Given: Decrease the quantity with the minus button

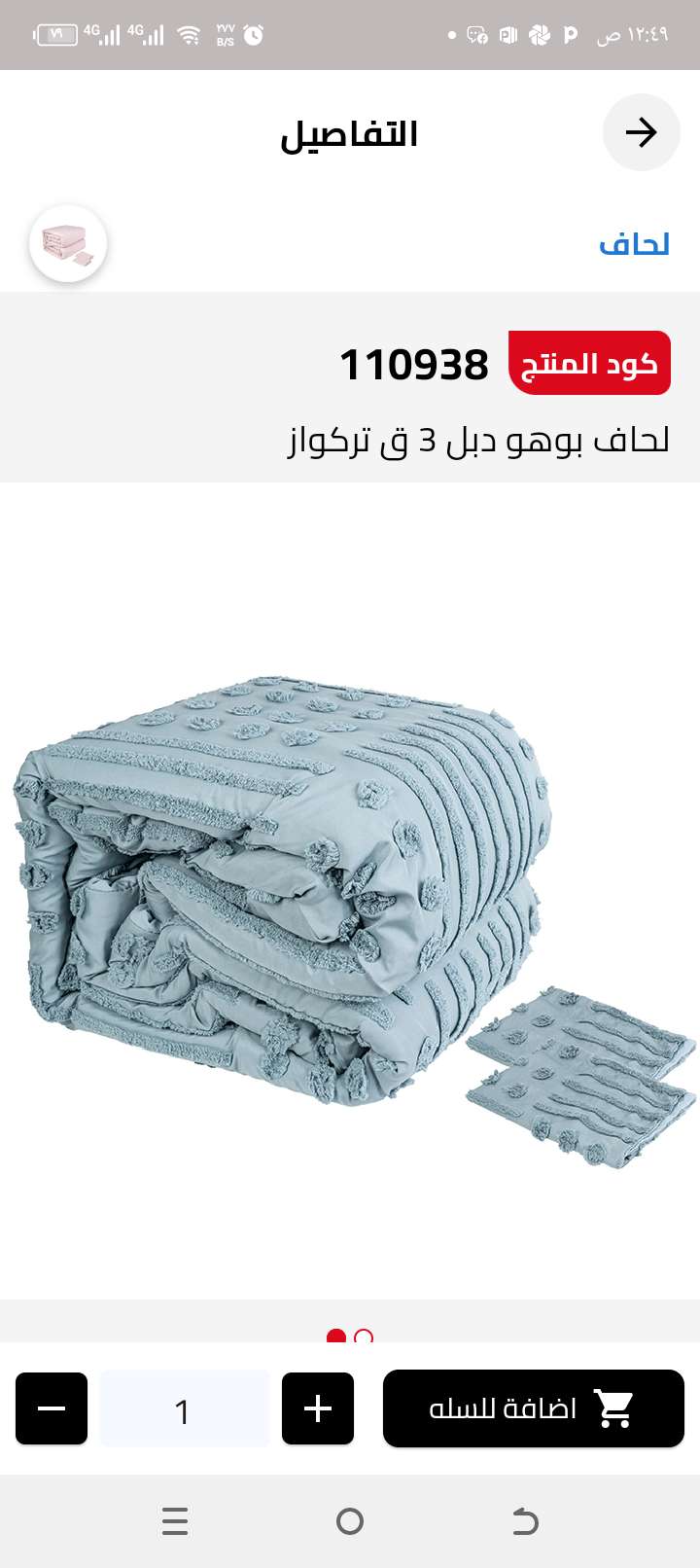Looking at the screenshot, I should (52, 1408).
